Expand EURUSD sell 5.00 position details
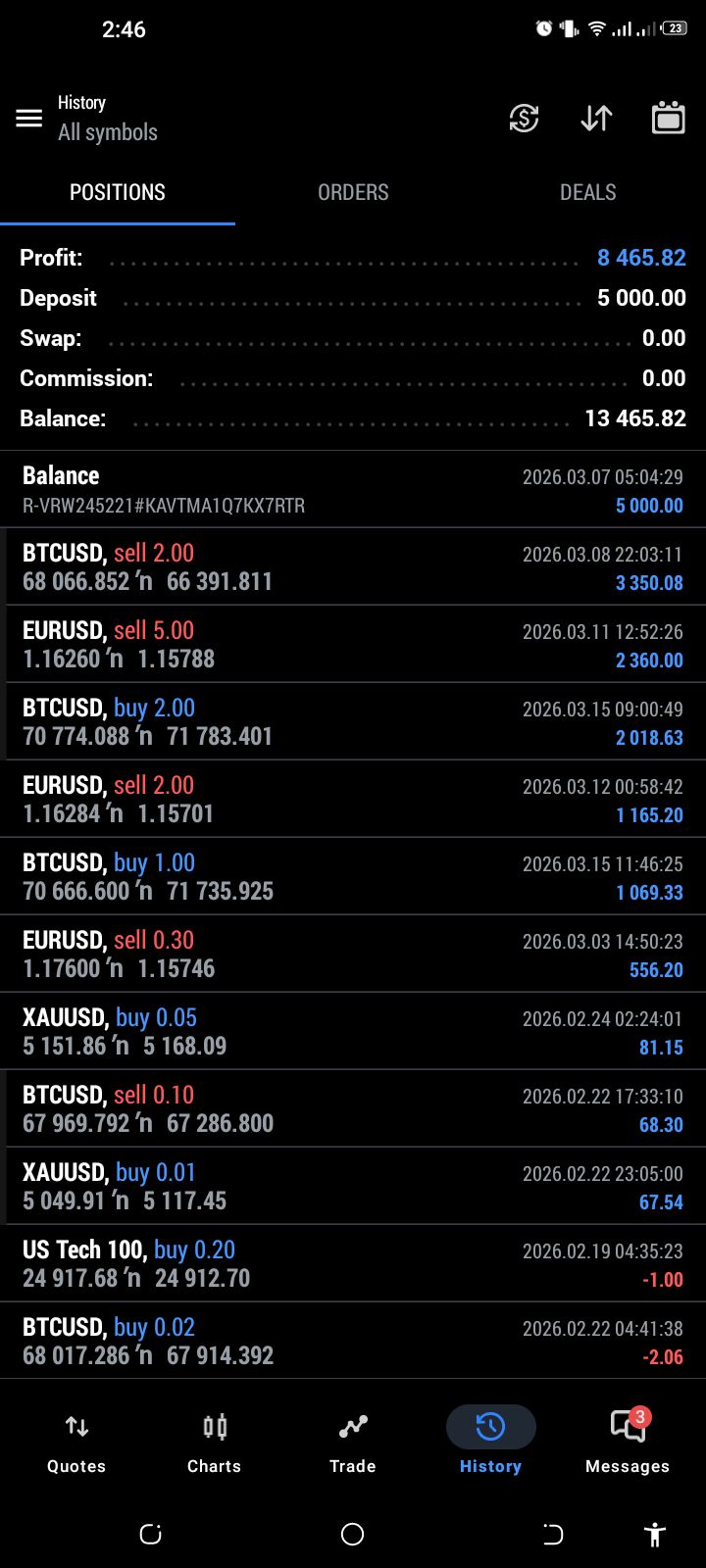Image resolution: width=706 pixels, height=1568 pixels. (x=353, y=644)
